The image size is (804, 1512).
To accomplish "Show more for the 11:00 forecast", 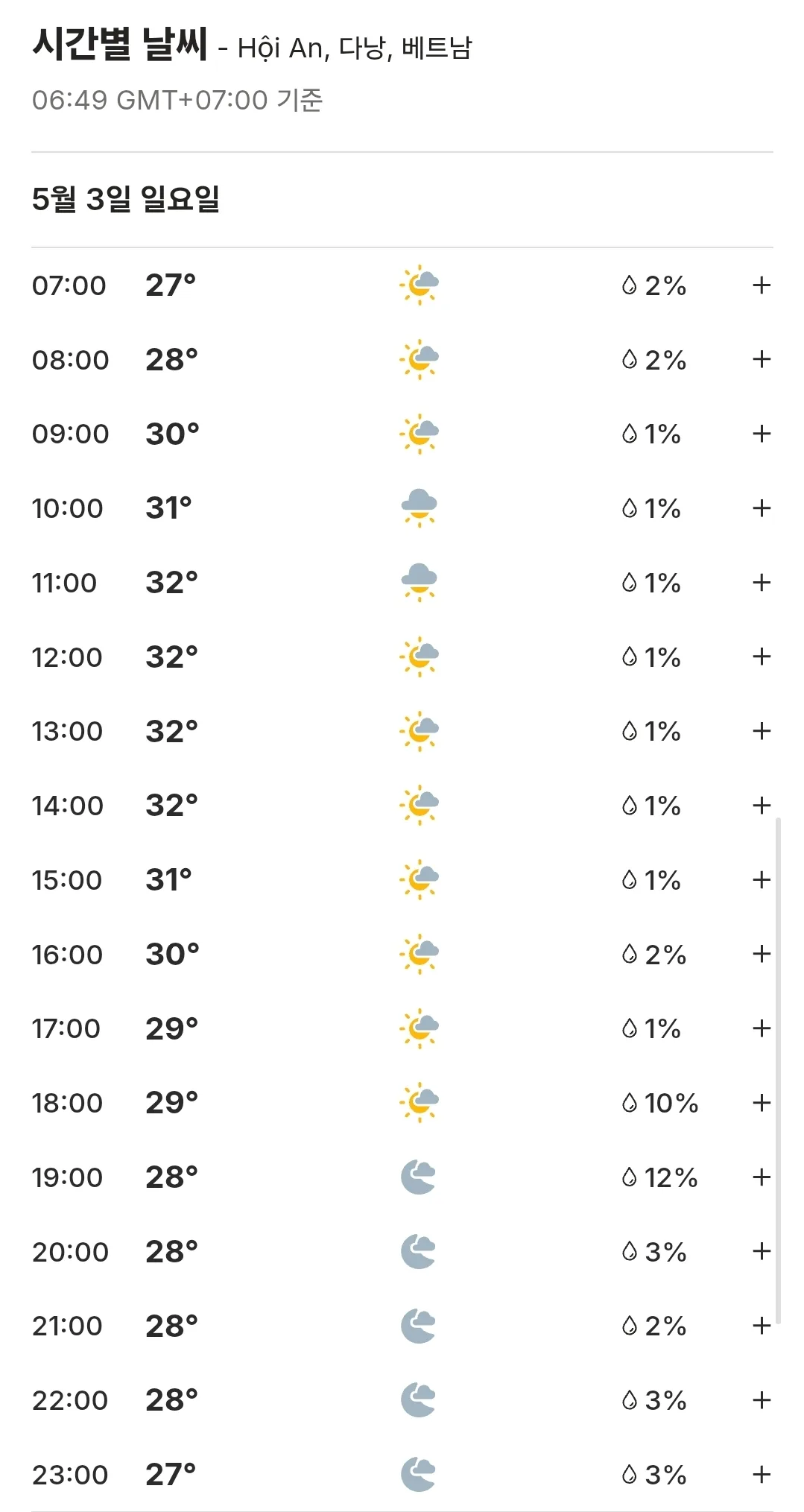I will 761,583.
